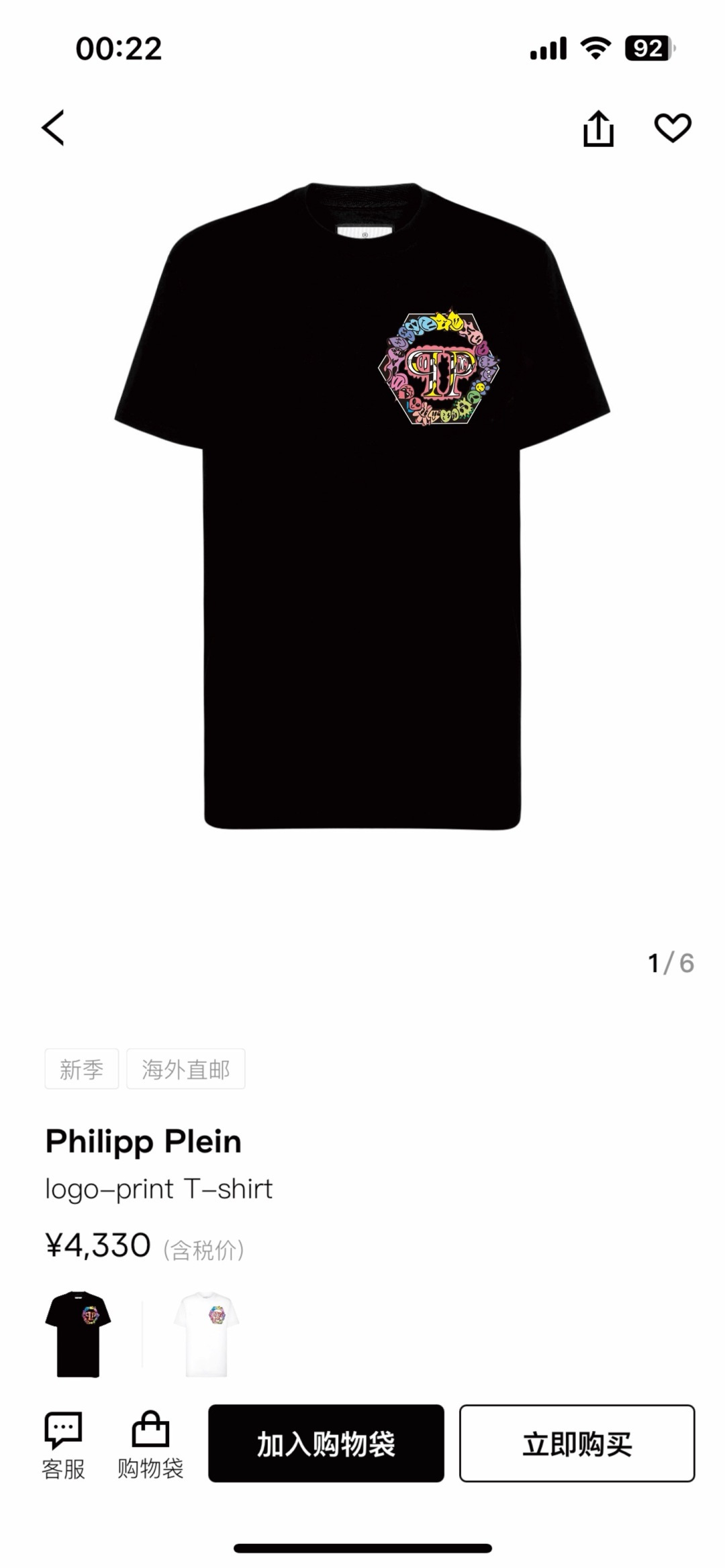Open the 海外直邮 tag details

point(186,1069)
